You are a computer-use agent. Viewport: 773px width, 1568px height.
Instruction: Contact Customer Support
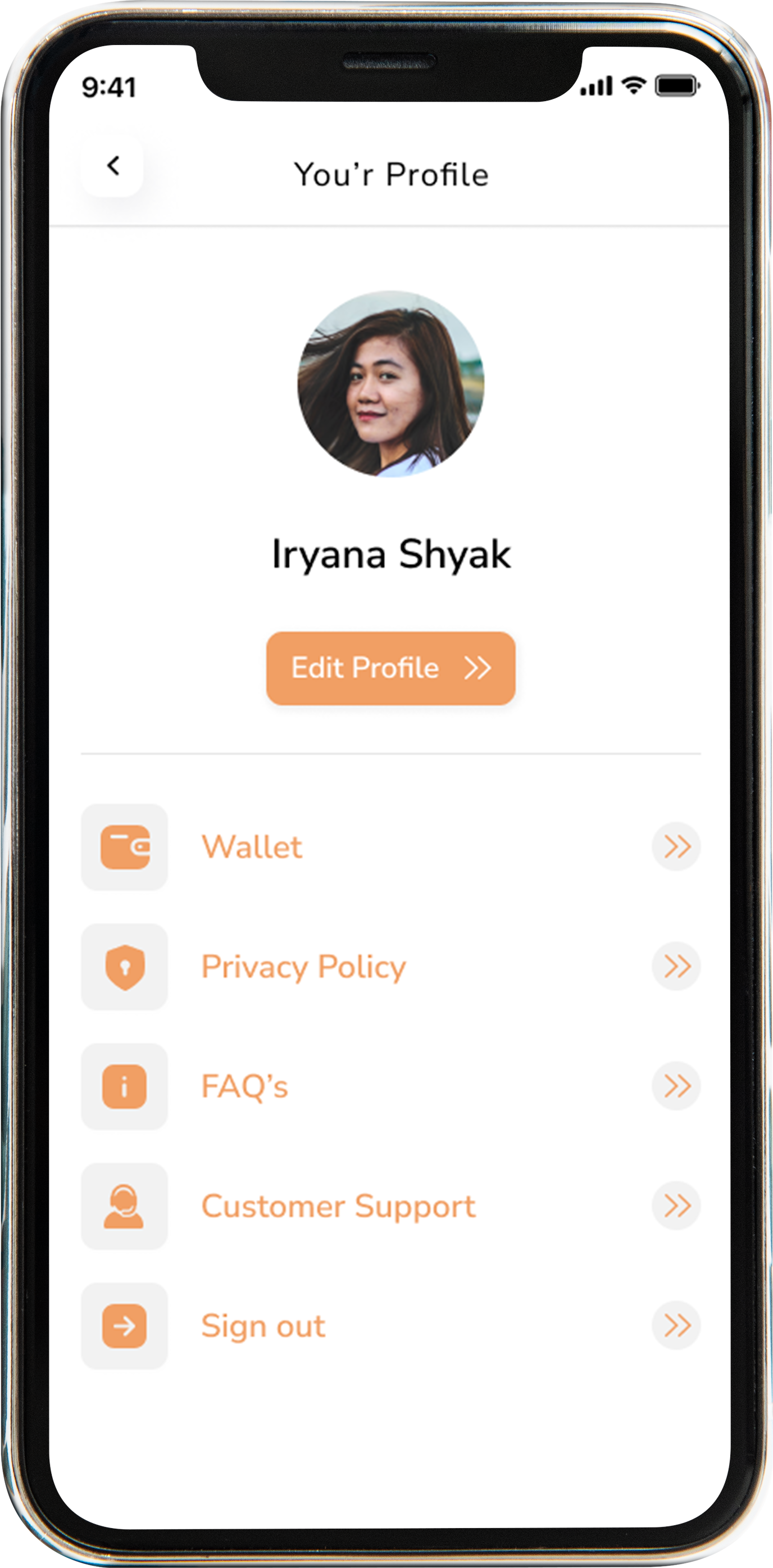click(391, 1206)
